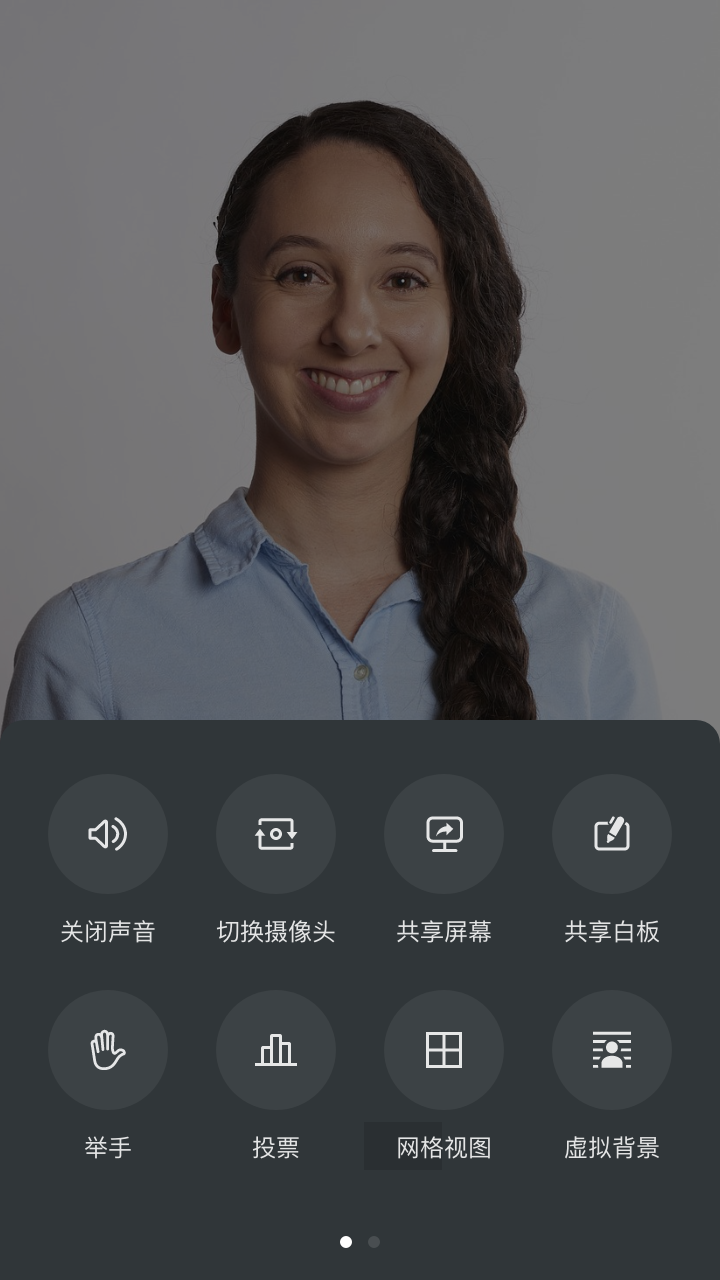Start screen sharing via 共享屏幕

pyautogui.click(x=444, y=834)
